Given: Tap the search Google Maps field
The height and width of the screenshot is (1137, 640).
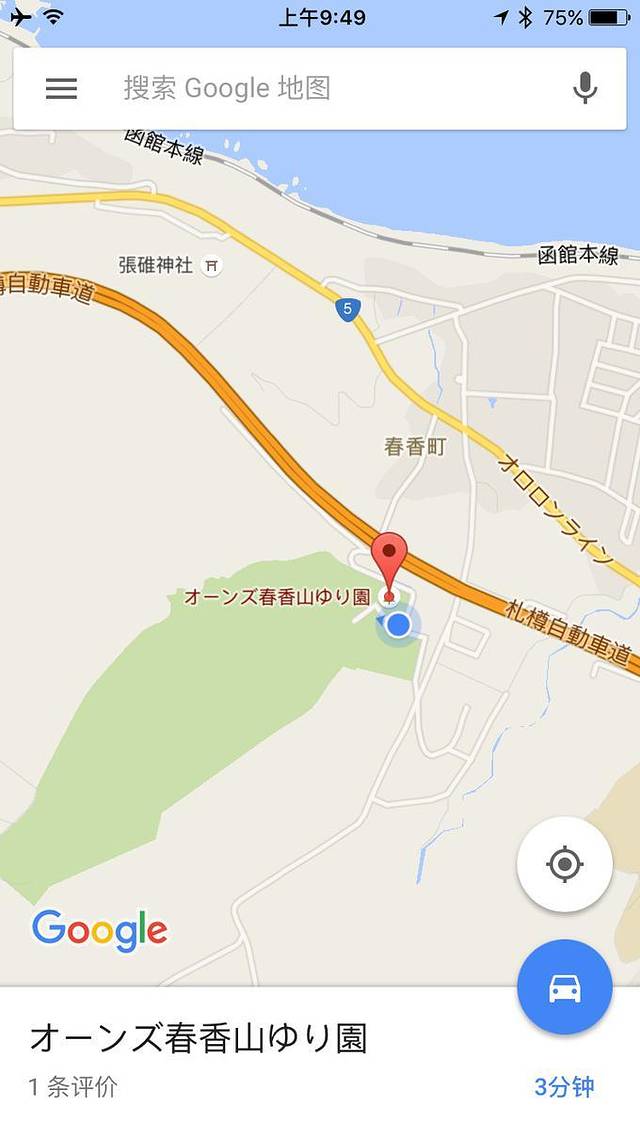Looking at the screenshot, I should [x=330, y=89].
